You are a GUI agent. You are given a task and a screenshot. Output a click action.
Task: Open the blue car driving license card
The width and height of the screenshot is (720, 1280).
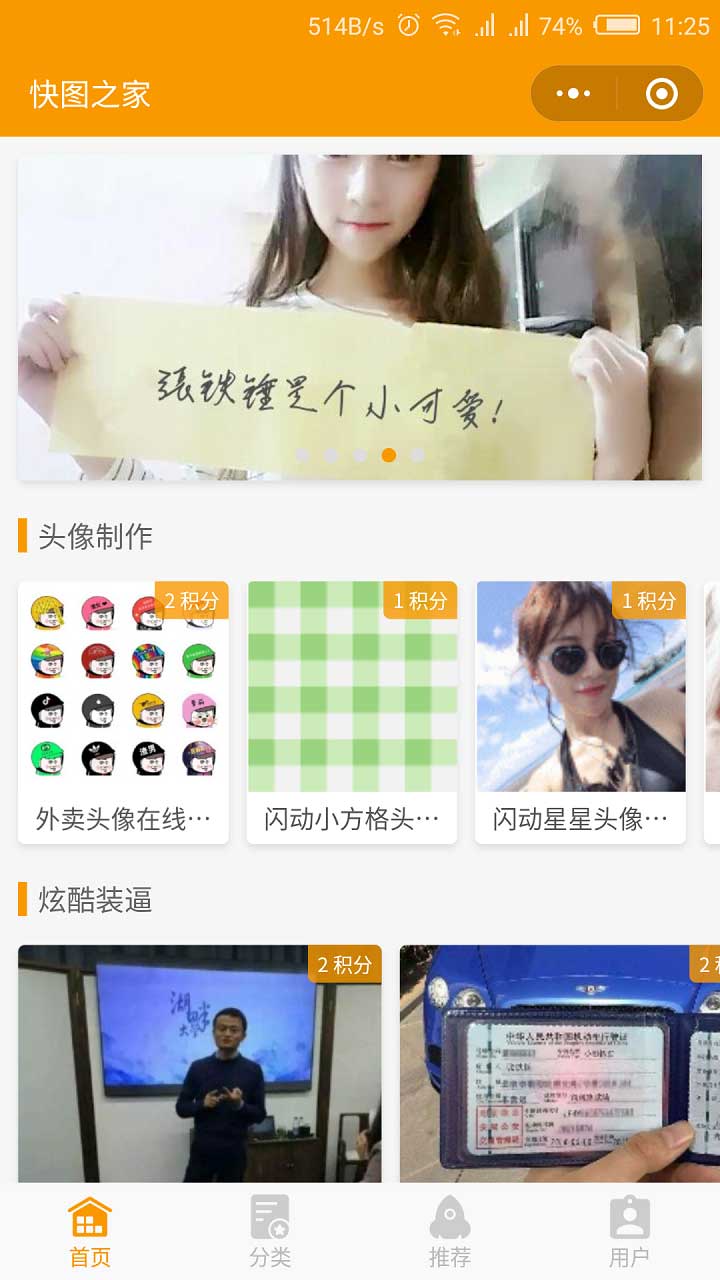[x=560, y=1064]
